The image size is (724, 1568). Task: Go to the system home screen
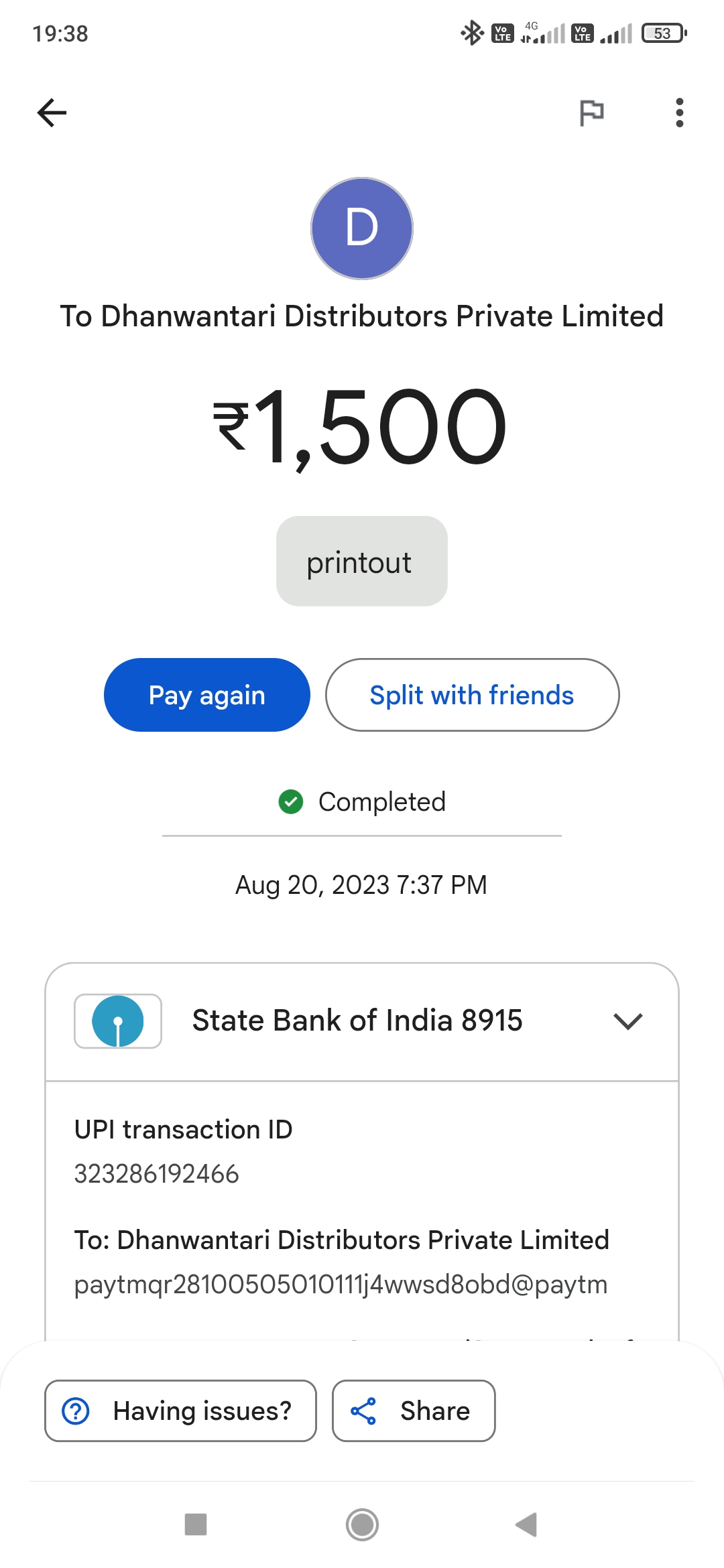(362, 1524)
